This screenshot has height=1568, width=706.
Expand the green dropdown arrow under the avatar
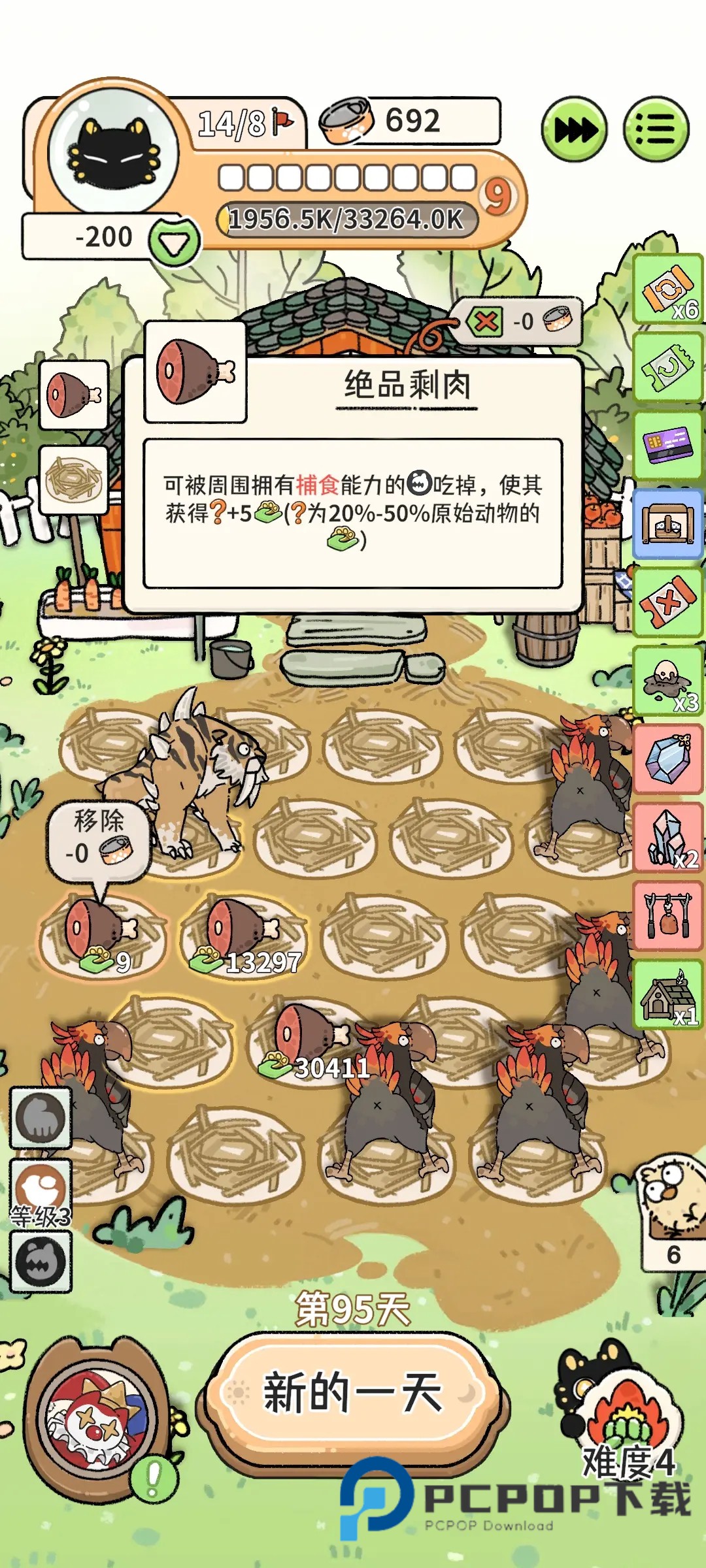174,242
